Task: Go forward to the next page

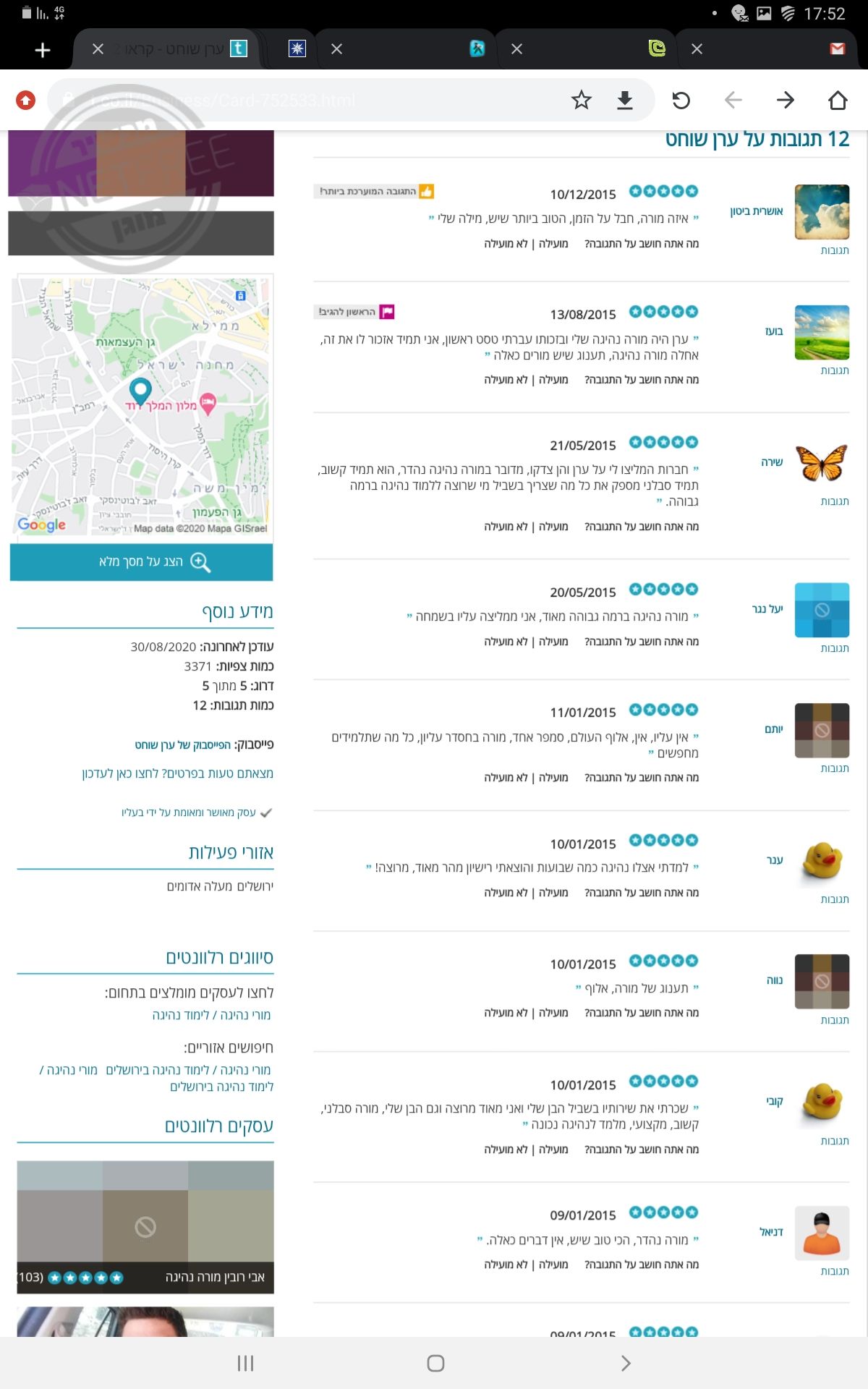Action: point(786,100)
